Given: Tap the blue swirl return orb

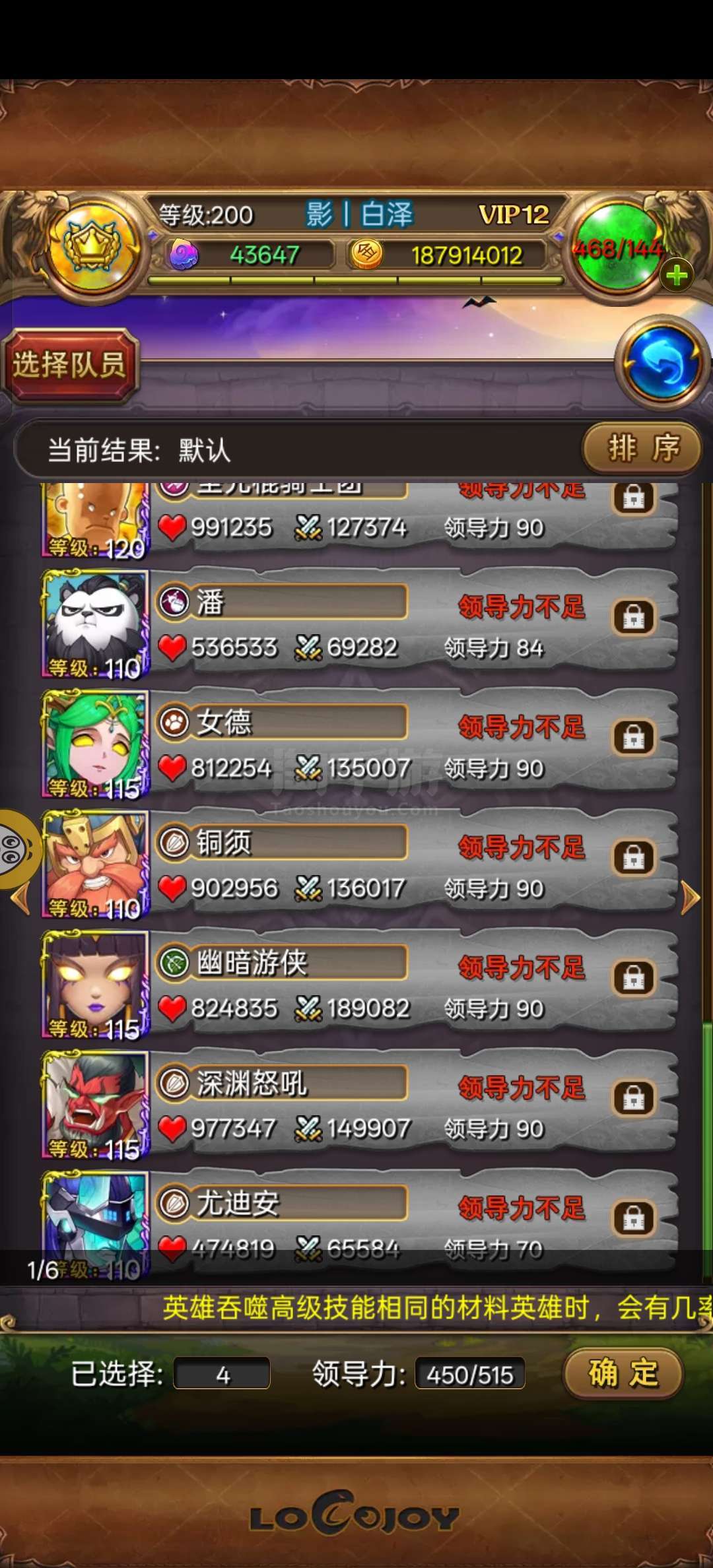Looking at the screenshot, I should pyautogui.click(x=662, y=362).
